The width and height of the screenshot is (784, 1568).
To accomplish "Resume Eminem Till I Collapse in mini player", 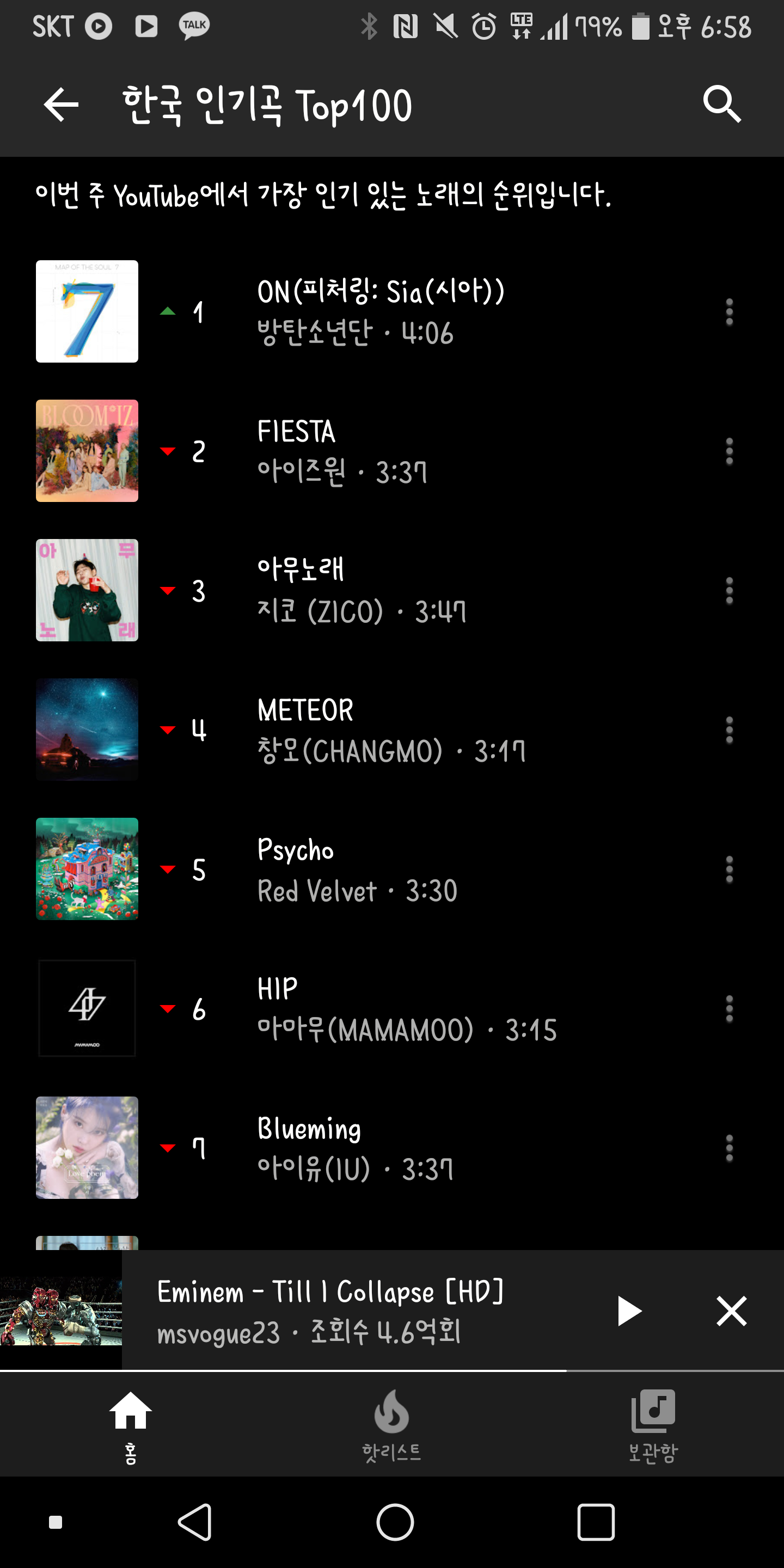I will click(629, 1310).
